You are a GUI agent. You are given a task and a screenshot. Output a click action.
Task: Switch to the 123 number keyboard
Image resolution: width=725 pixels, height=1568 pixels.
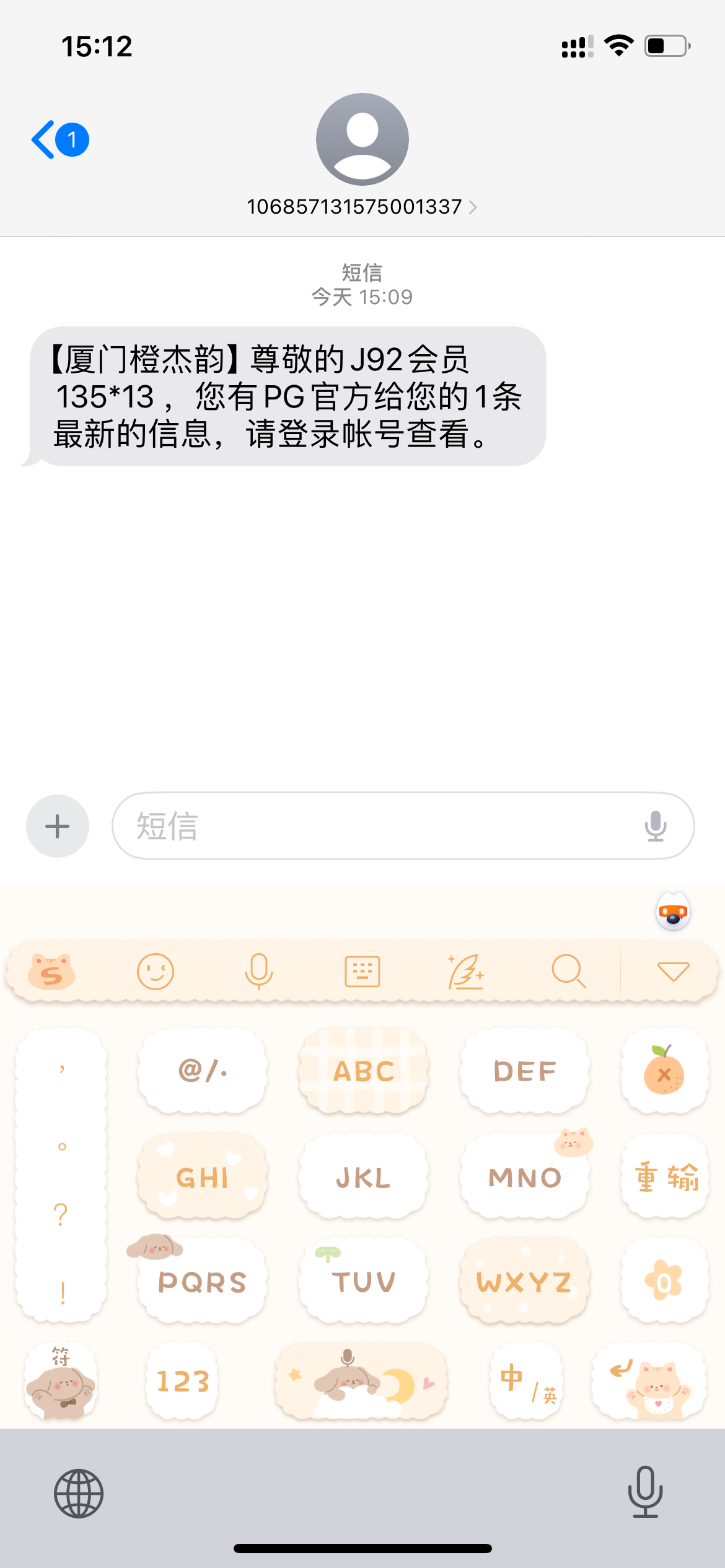tap(183, 1381)
